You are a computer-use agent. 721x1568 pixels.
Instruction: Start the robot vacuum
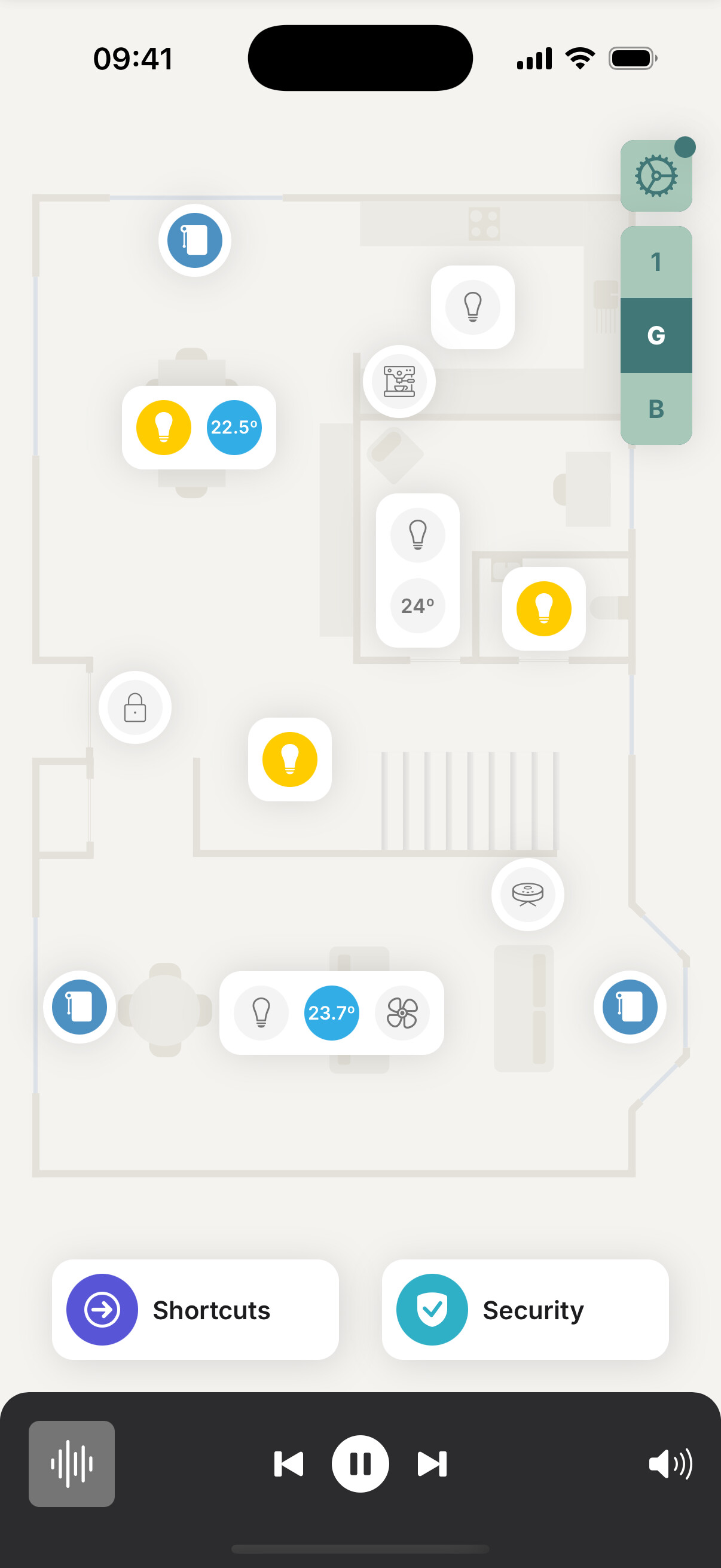(x=527, y=894)
